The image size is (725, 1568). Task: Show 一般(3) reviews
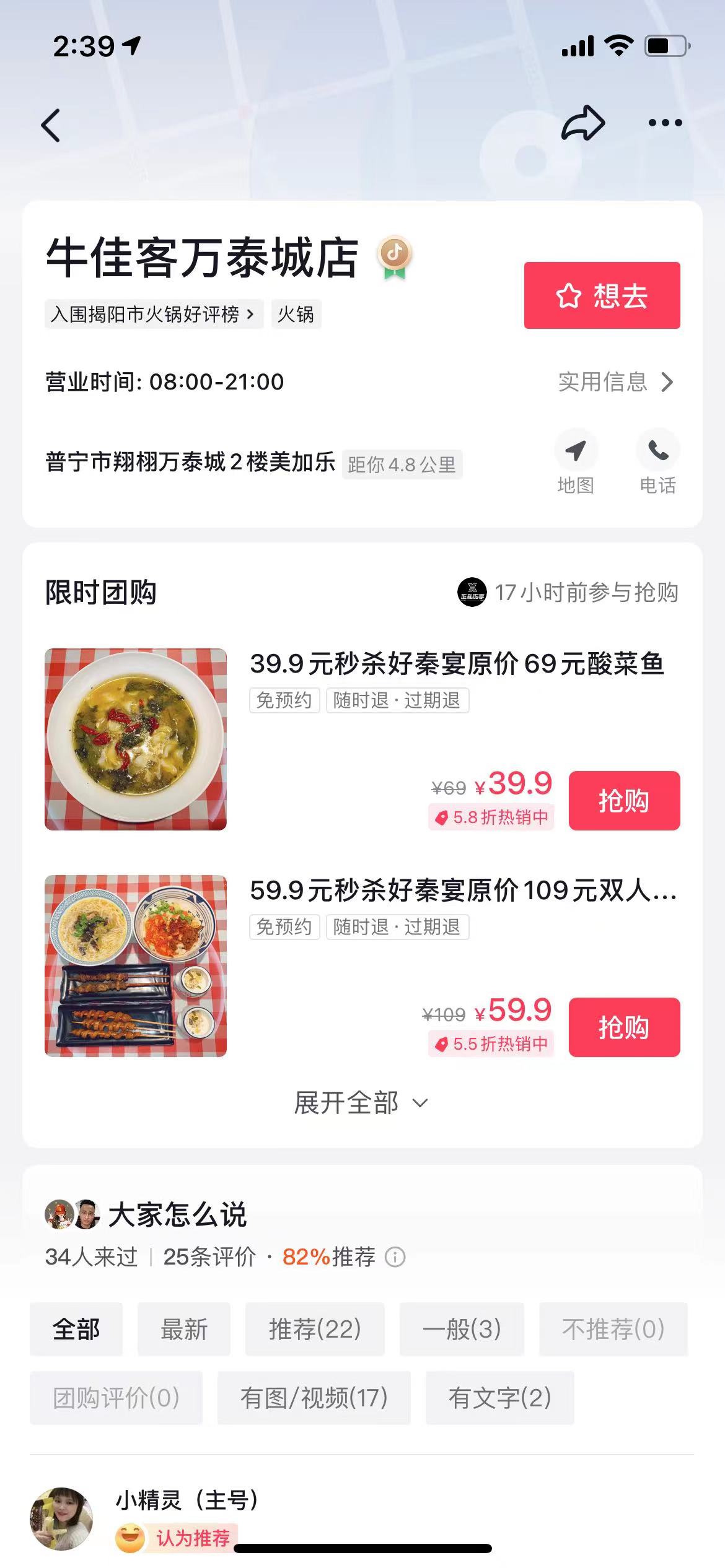click(462, 1330)
